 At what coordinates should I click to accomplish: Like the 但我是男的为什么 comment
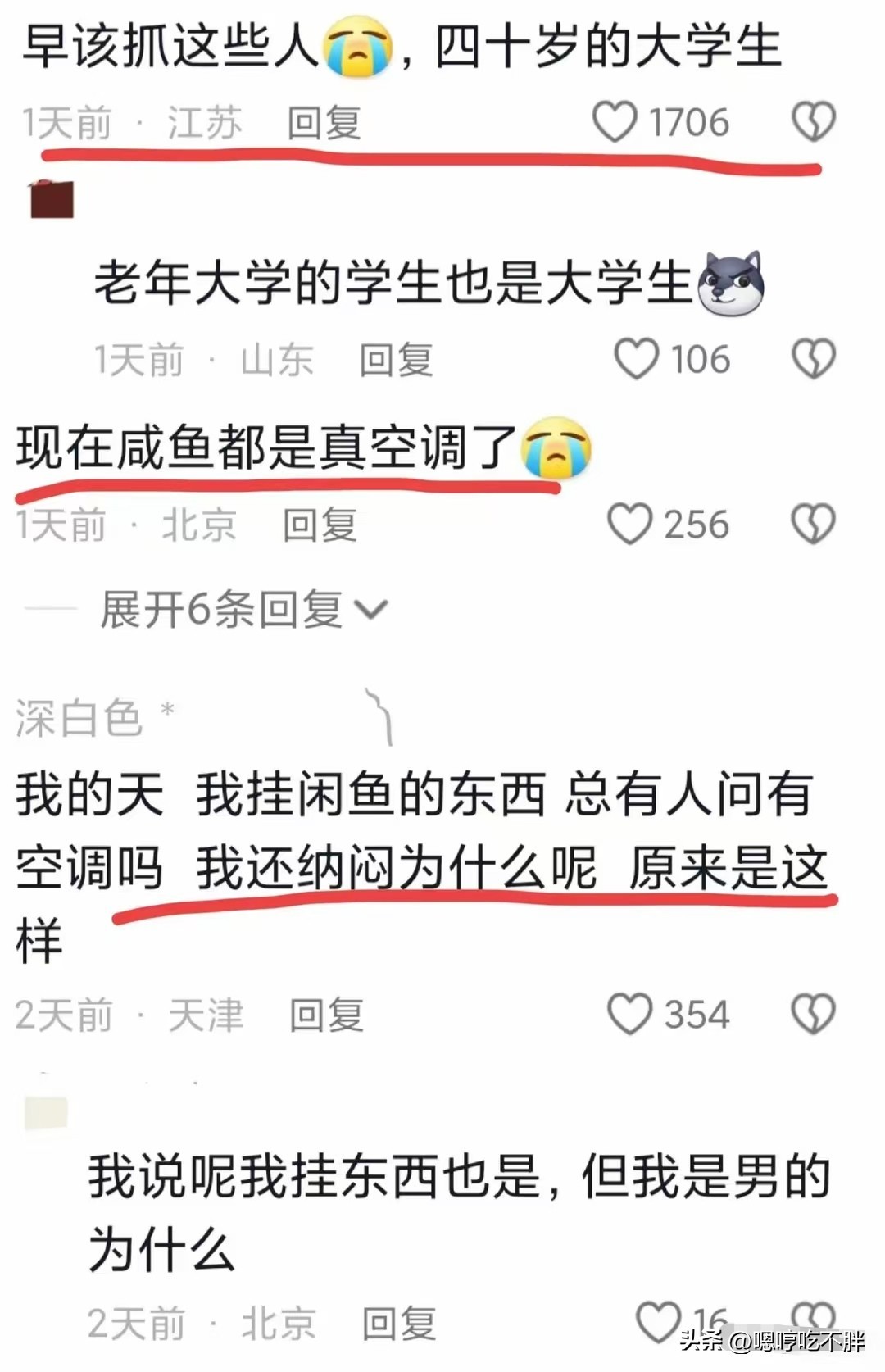coord(658,1321)
